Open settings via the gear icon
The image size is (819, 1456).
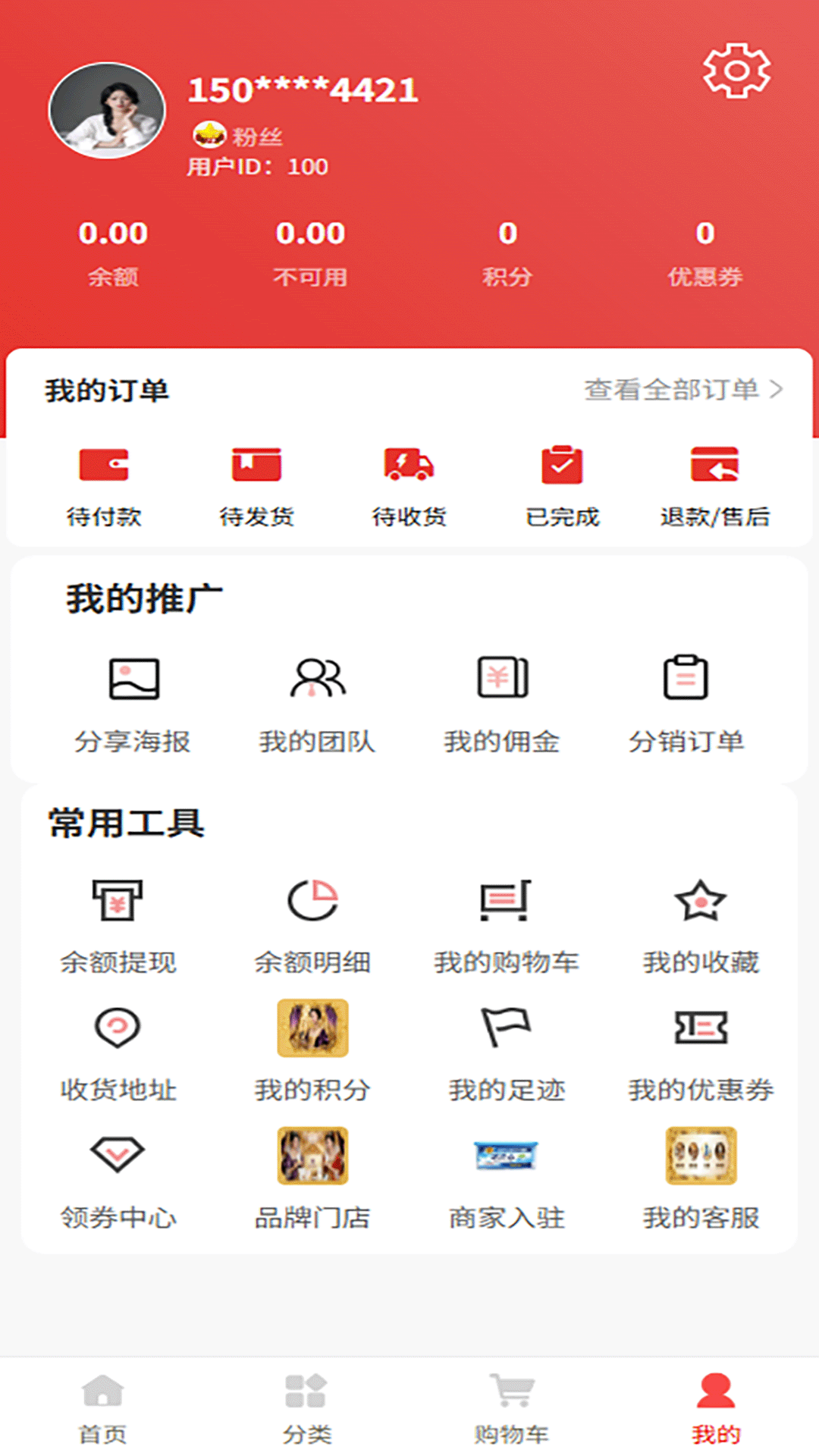[x=736, y=71]
